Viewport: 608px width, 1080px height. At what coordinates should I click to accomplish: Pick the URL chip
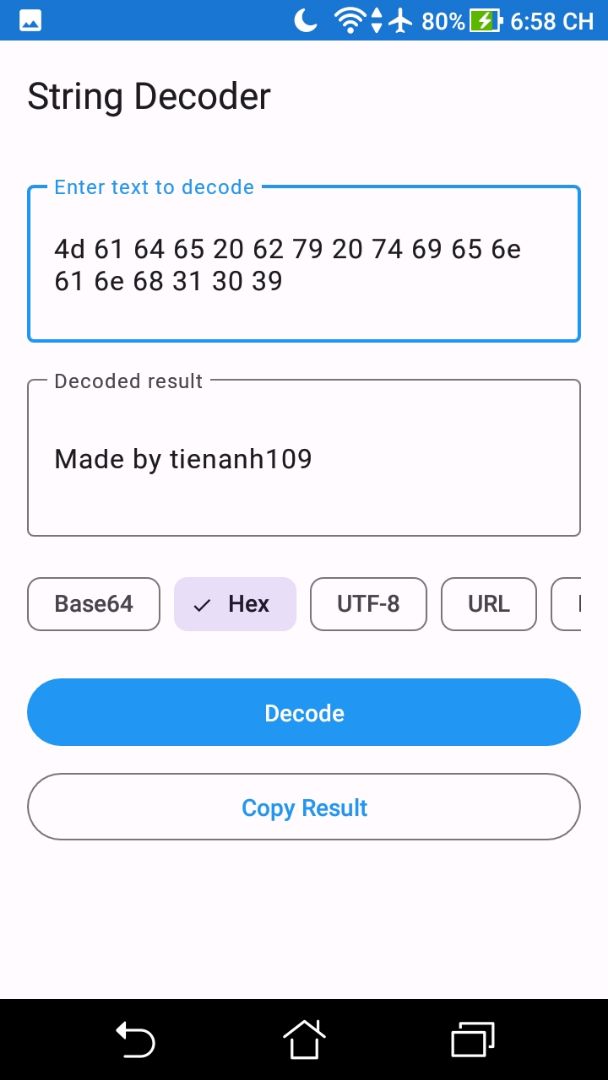point(488,604)
